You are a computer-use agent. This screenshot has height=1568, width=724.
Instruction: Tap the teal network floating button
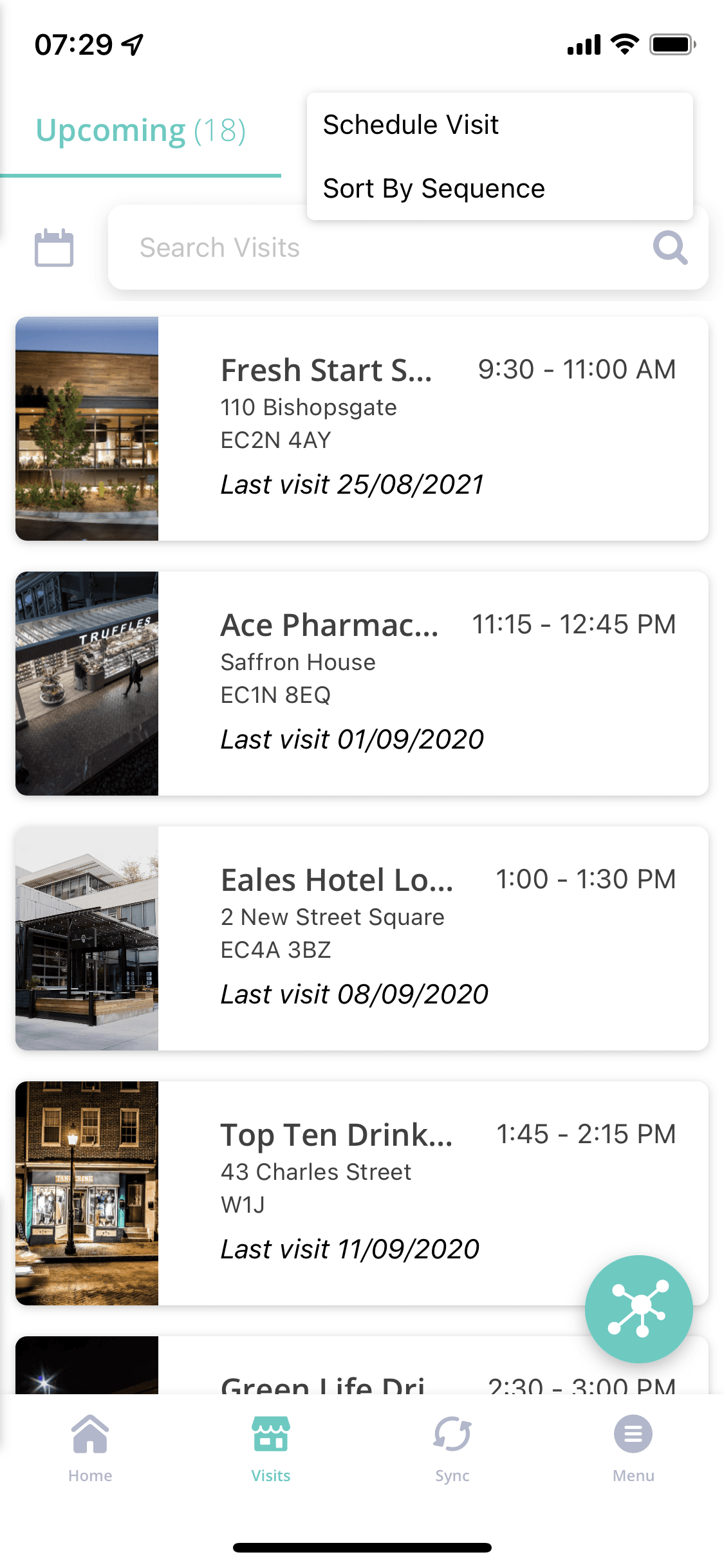(x=638, y=1308)
